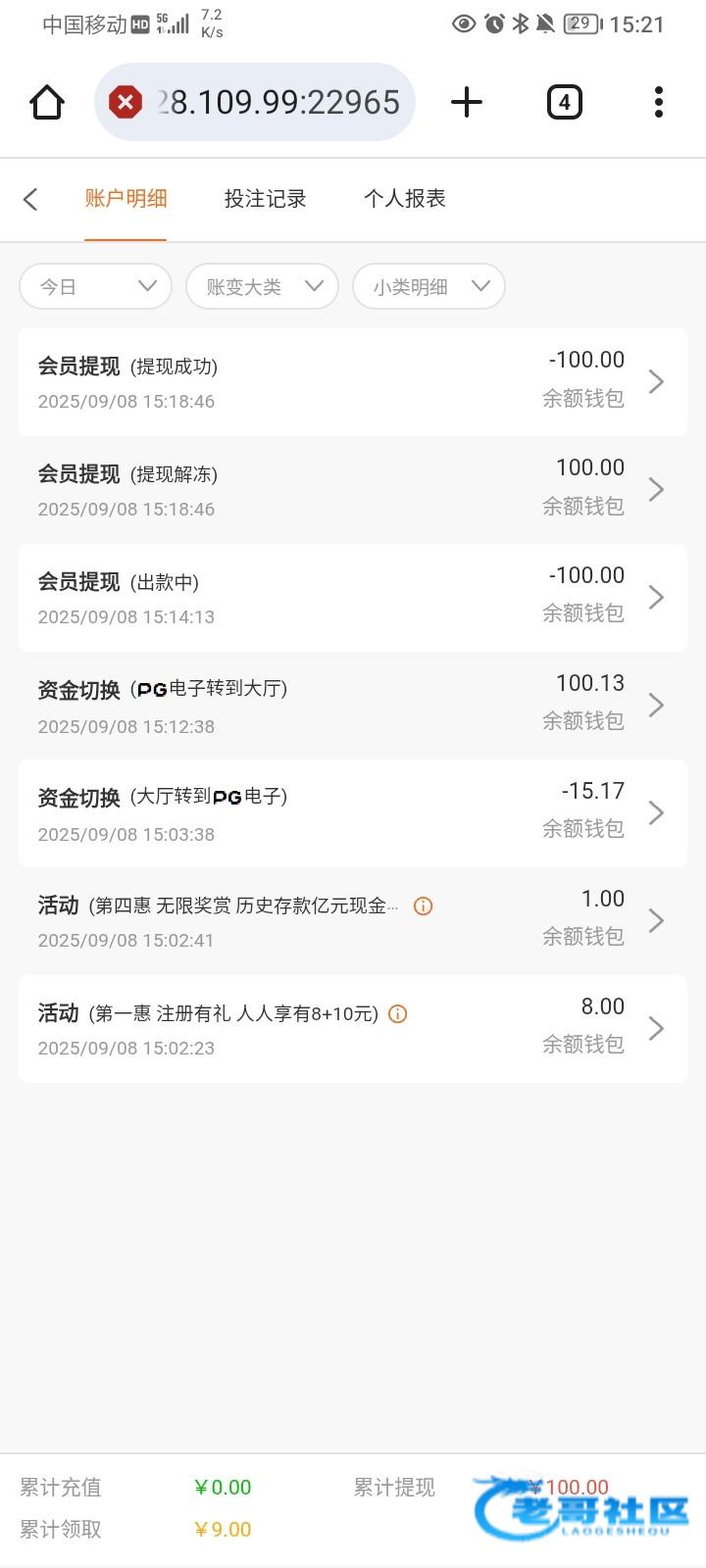Open the 大厅转到PG电子 transfer record
The width and height of the screenshot is (706, 1568).
pyautogui.click(x=352, y=812)
